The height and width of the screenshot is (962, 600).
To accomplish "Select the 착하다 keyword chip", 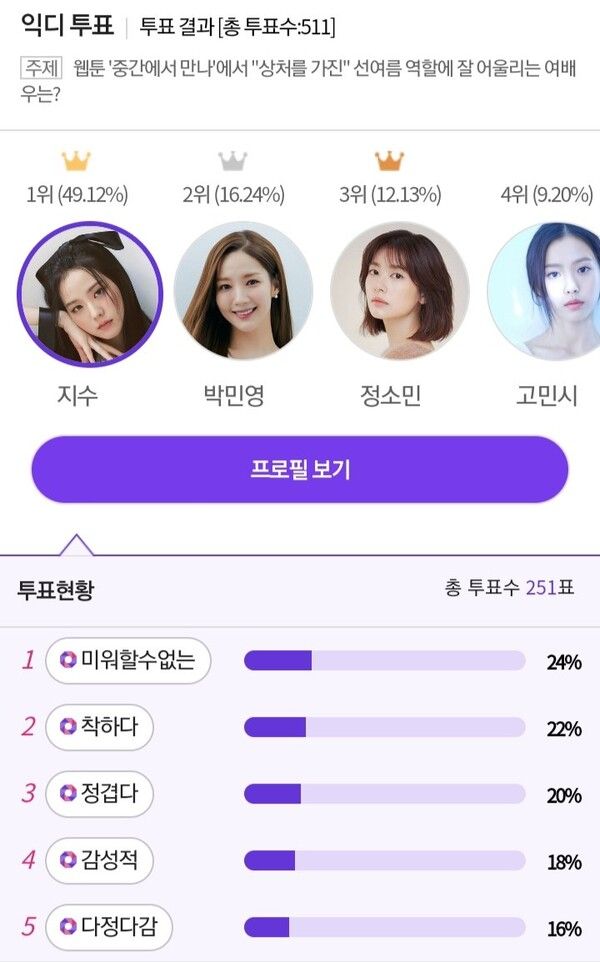I will pyautogui.click(x=99, y=728).
